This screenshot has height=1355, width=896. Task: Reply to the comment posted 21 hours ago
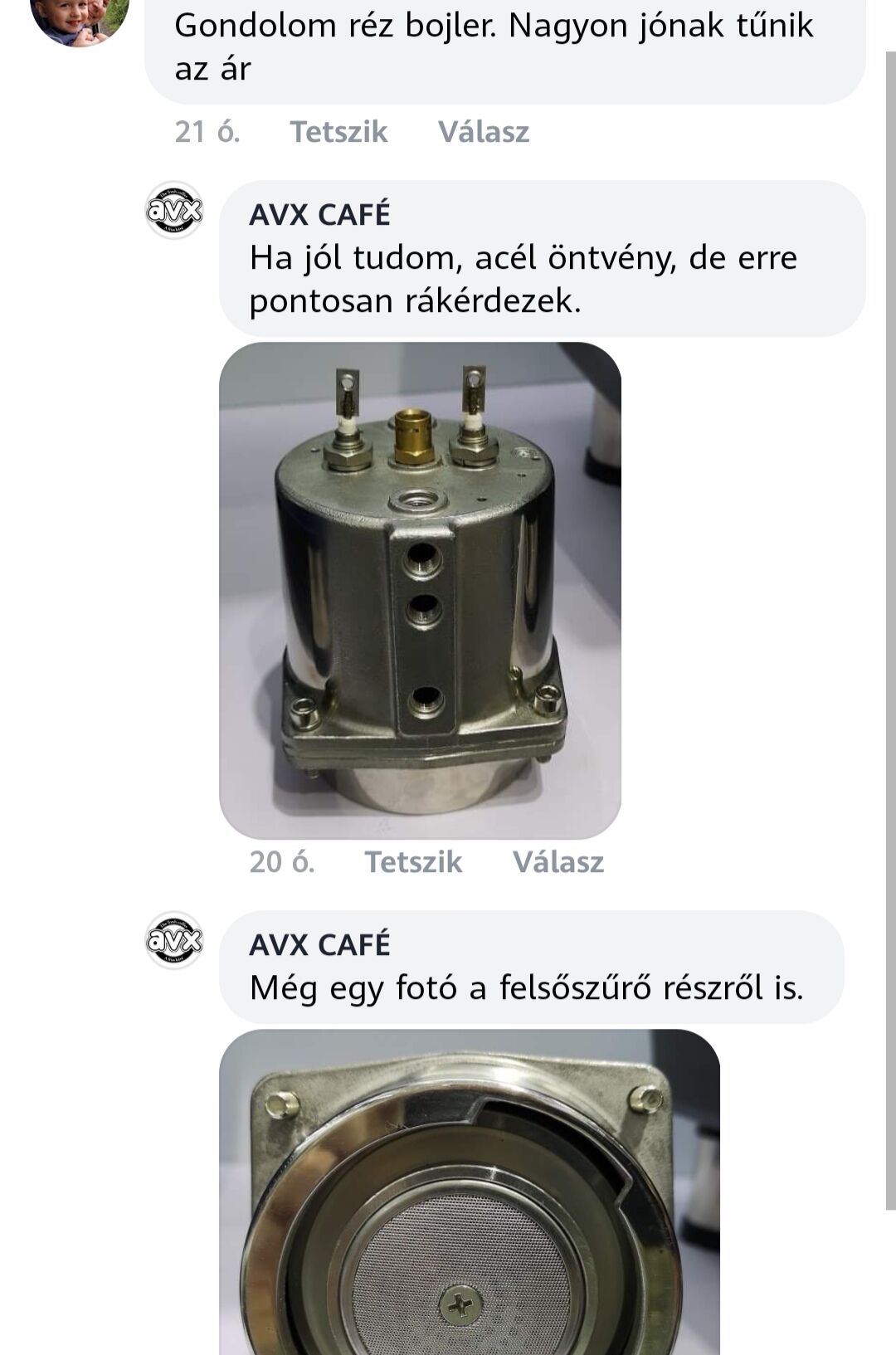[483, 132]
